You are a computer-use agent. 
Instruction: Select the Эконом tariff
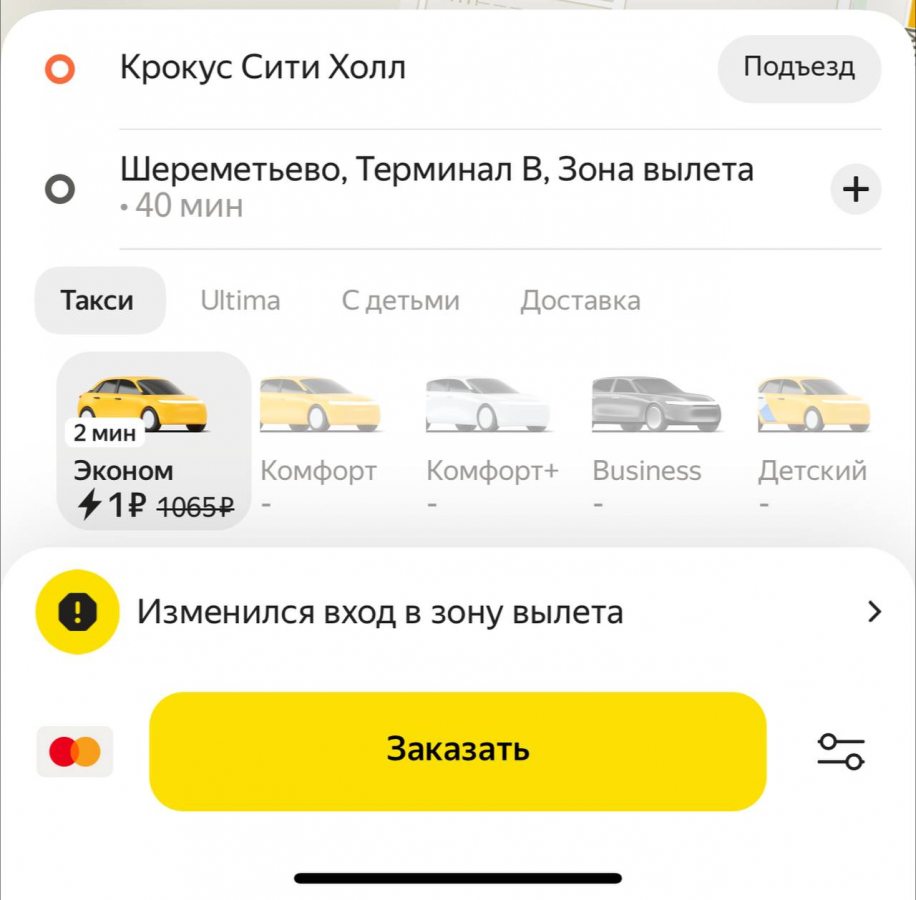153,440
